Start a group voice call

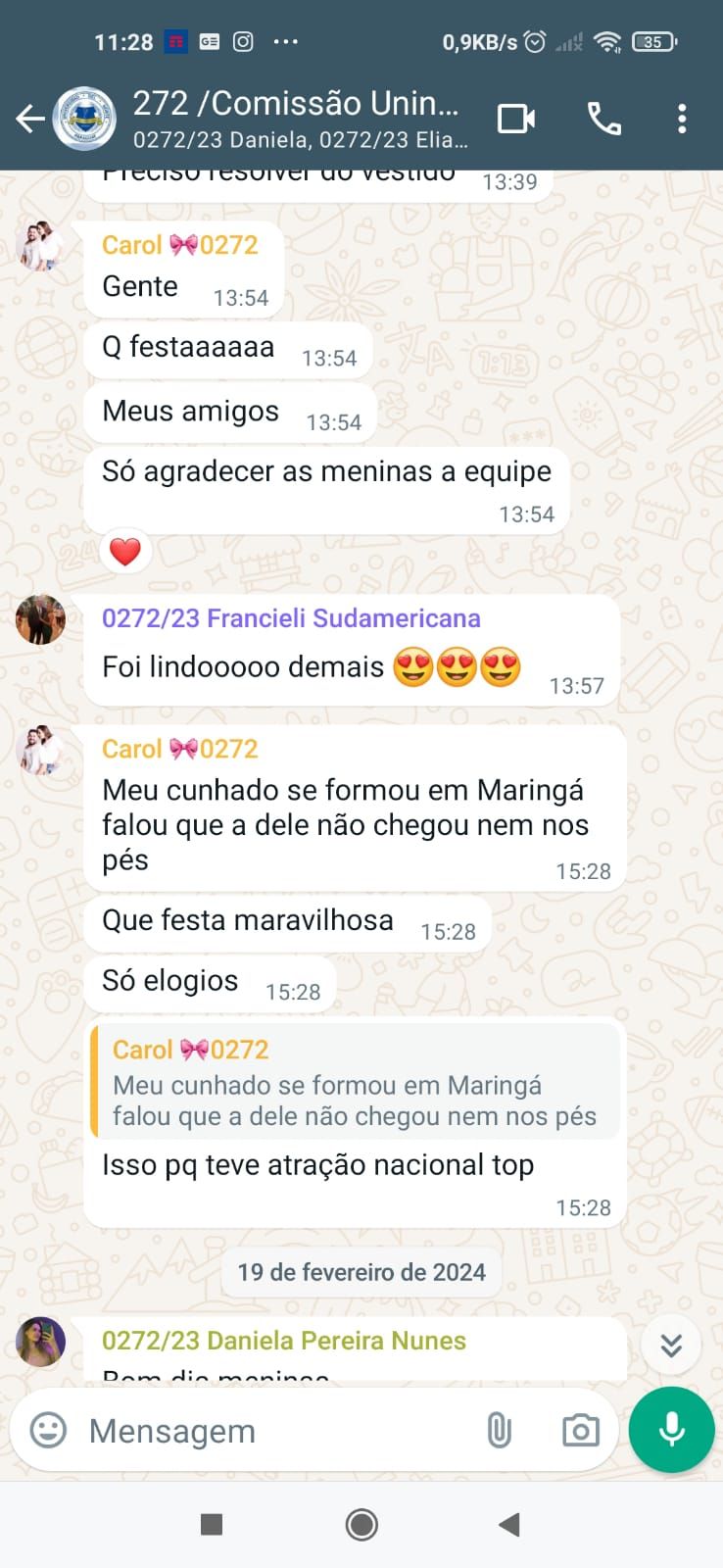pos(603,119)
